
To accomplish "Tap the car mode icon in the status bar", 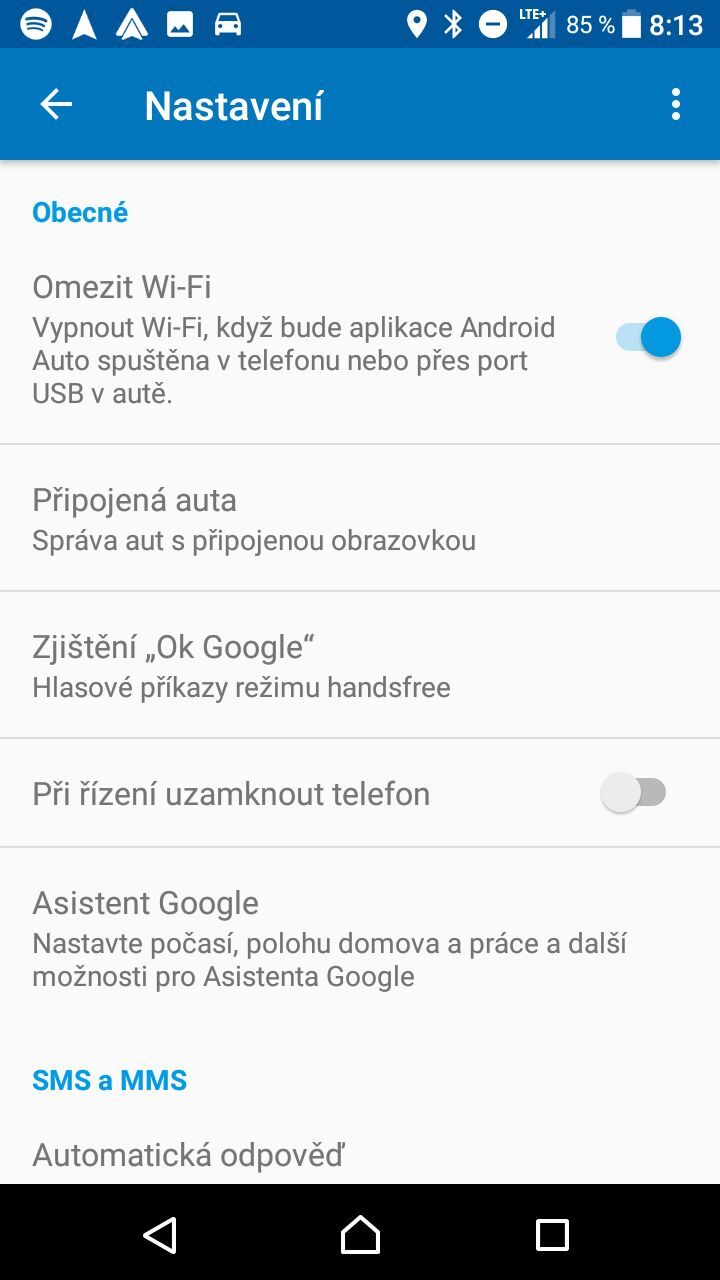I will click(227, 25).
